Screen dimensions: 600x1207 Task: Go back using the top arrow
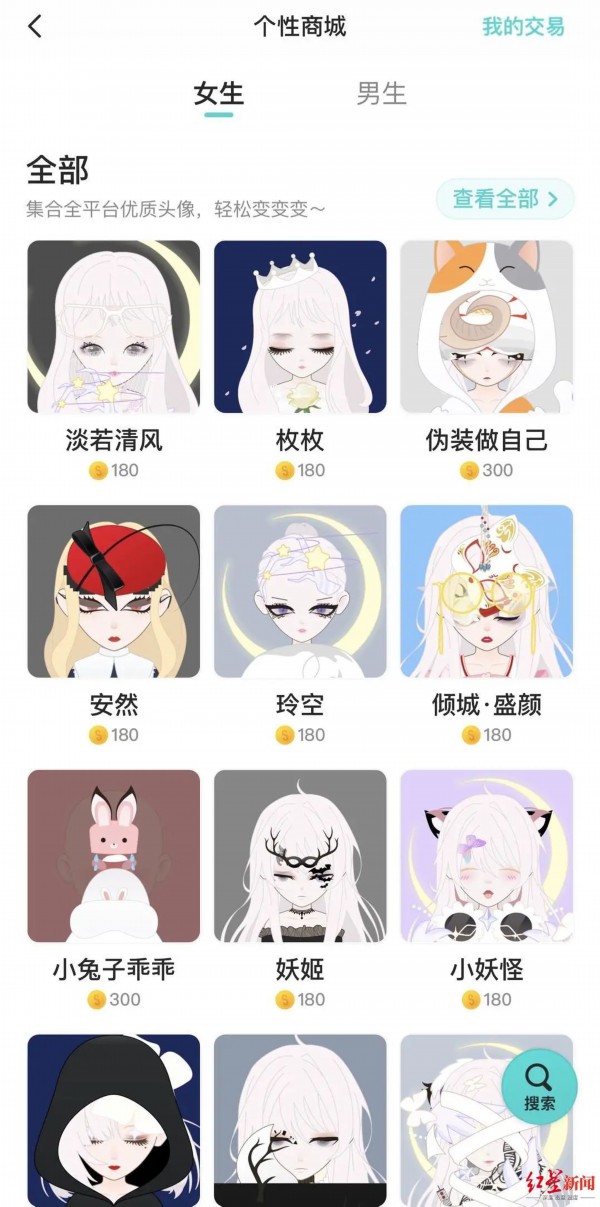(35, 27)
